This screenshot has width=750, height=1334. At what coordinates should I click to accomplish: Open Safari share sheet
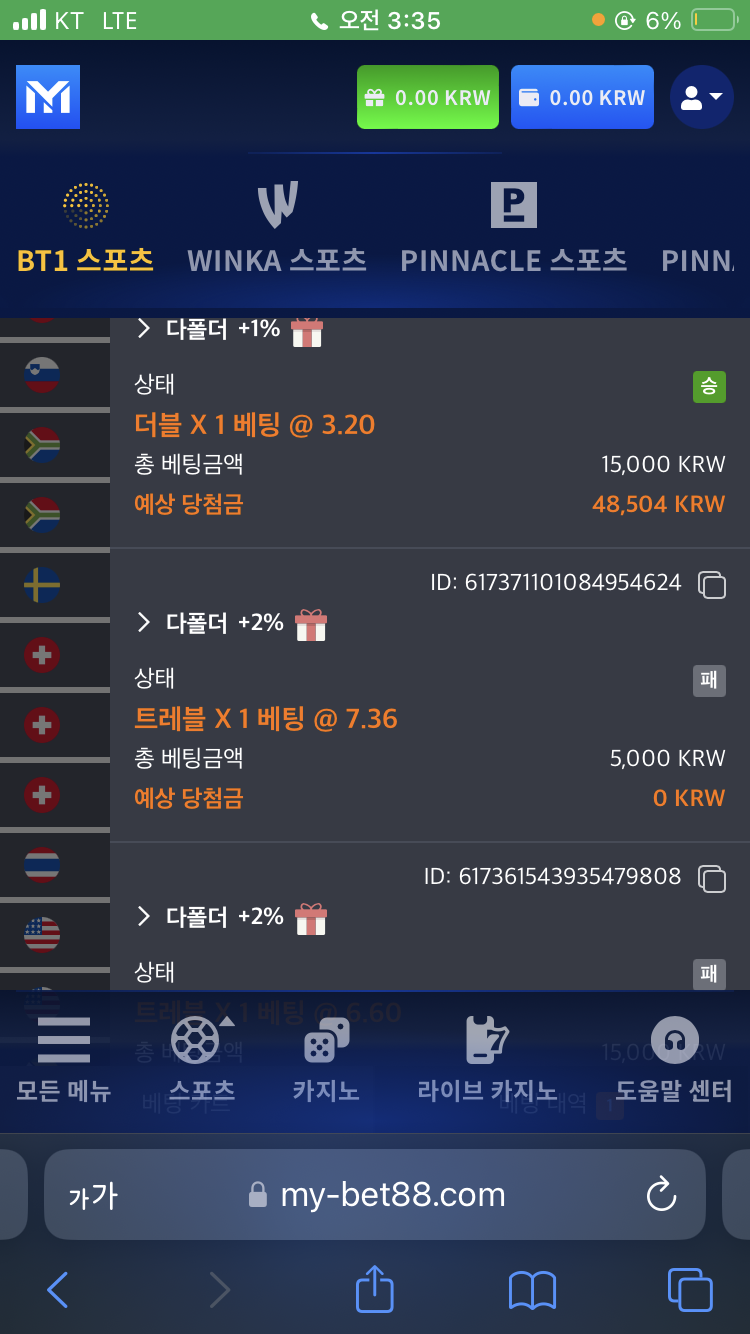(x=375, y=1289)
